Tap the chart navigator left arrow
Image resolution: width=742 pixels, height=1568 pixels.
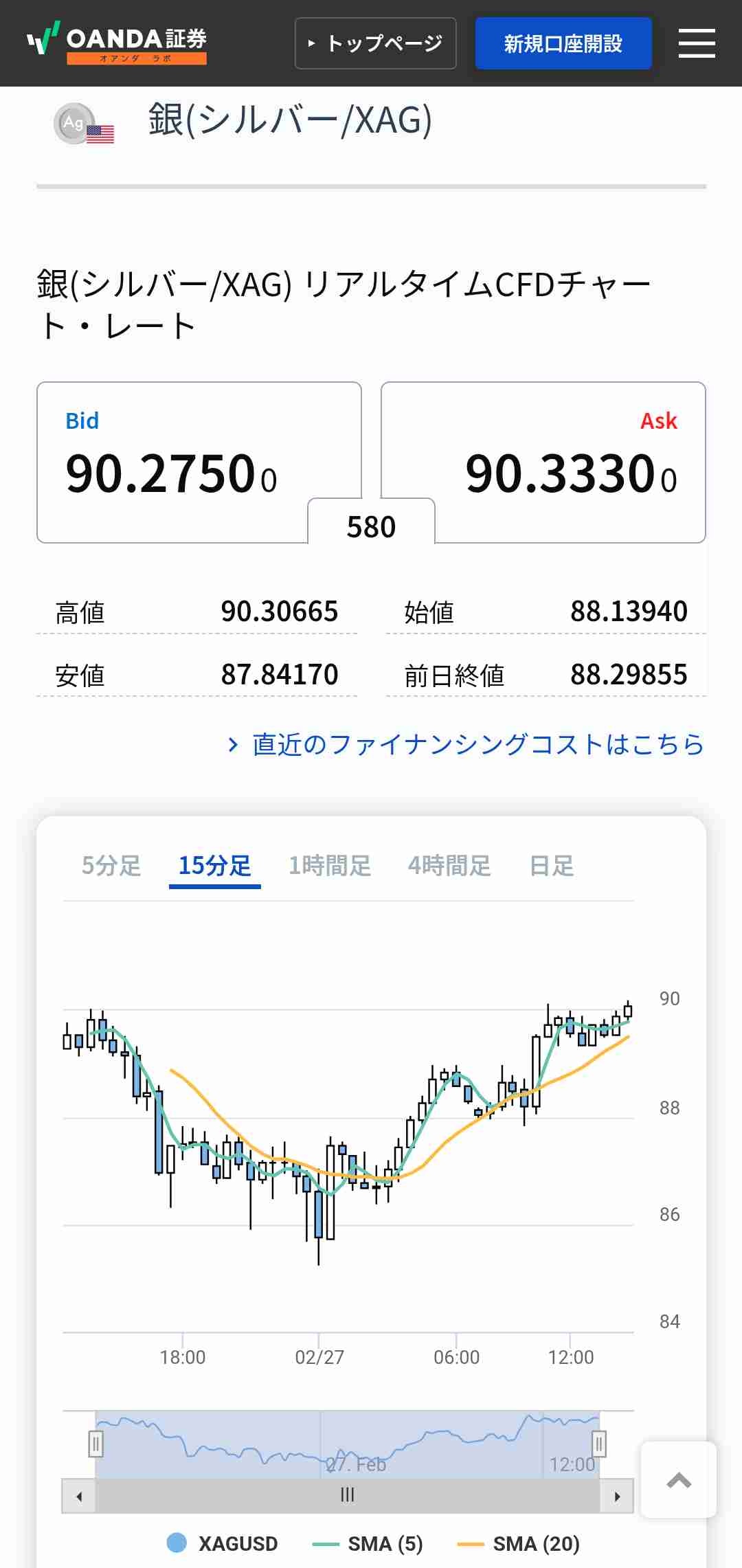[x=79, y=1496]
